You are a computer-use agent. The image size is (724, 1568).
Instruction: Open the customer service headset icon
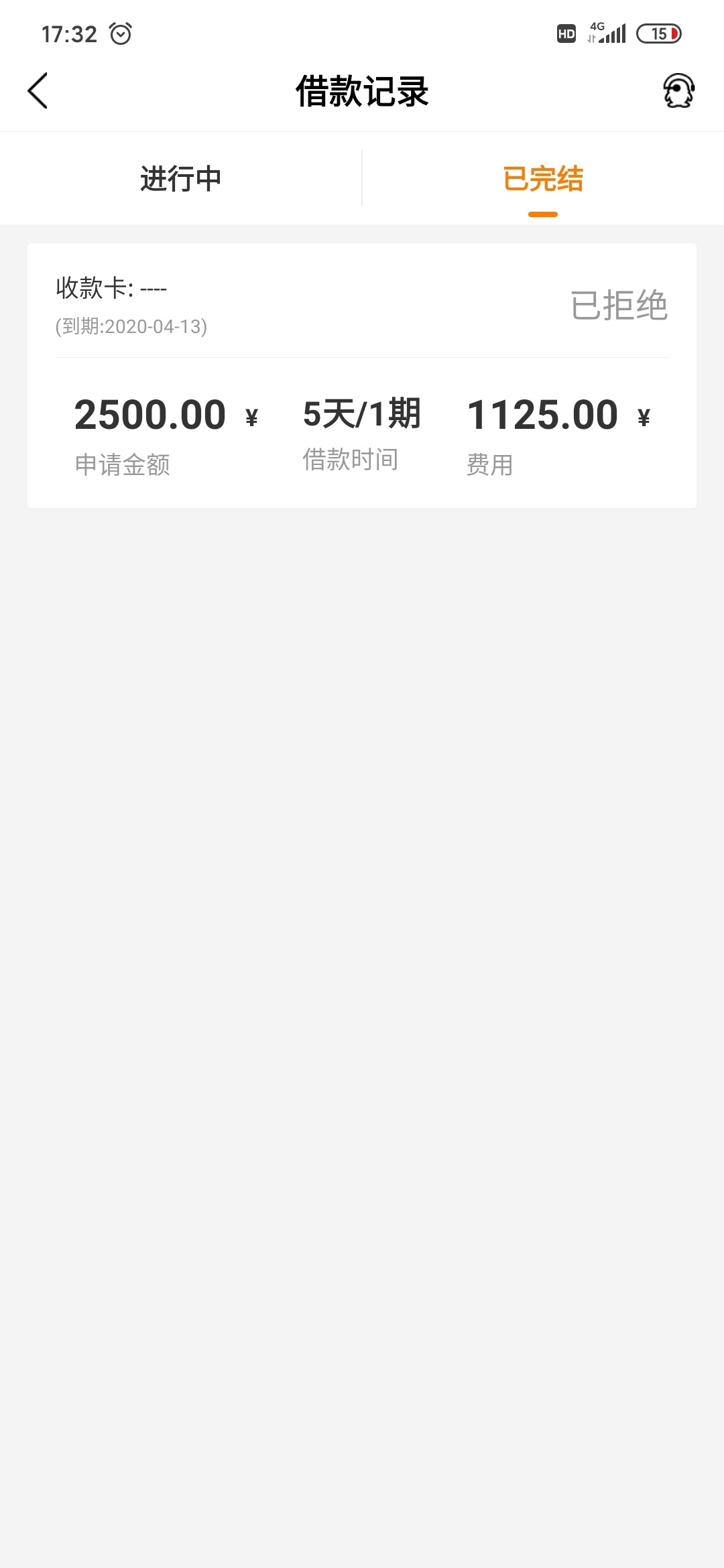pyautogui.click(x=678, y=90)
